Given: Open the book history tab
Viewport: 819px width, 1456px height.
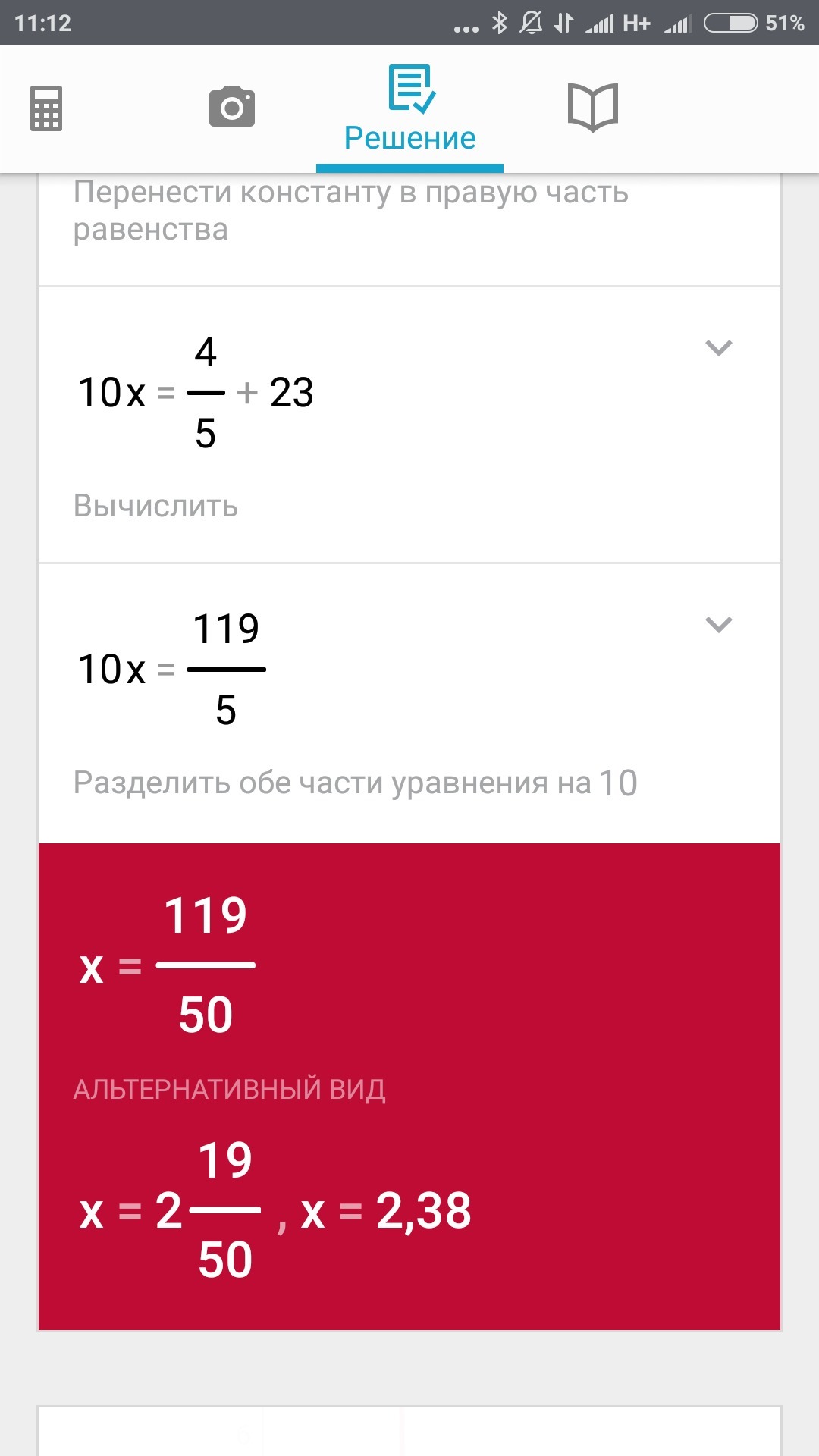Looking at the screenshot, I should coord(593,108).
